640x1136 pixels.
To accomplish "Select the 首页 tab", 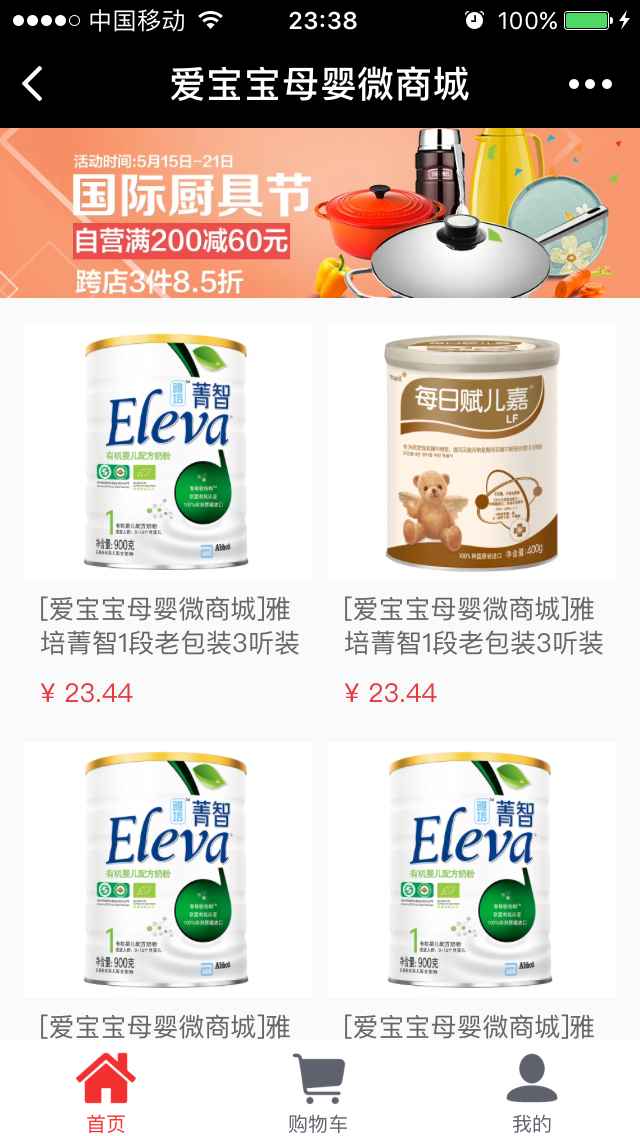I will click(x=106, y=1092).
